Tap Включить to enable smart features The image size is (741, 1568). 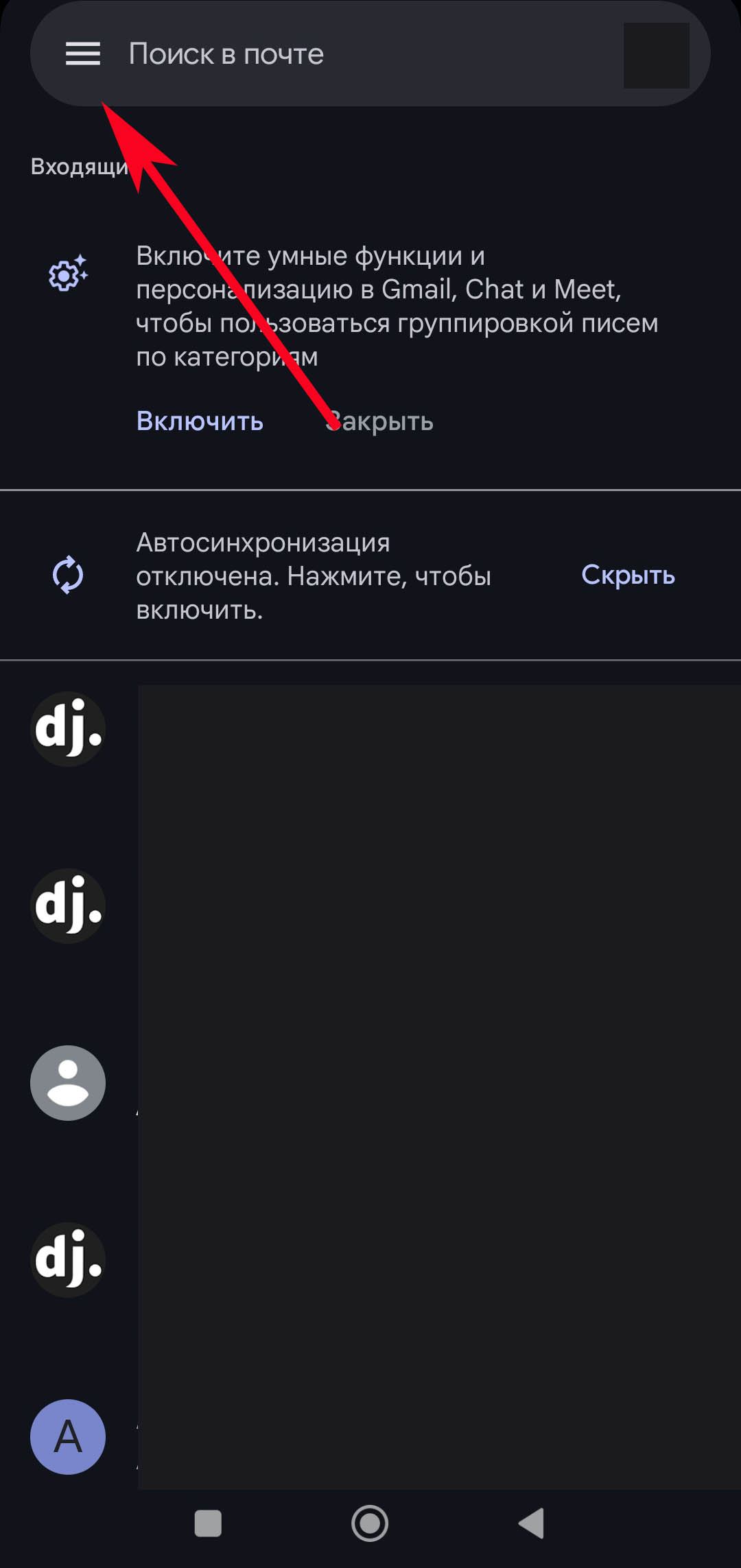tap(200, 420)
